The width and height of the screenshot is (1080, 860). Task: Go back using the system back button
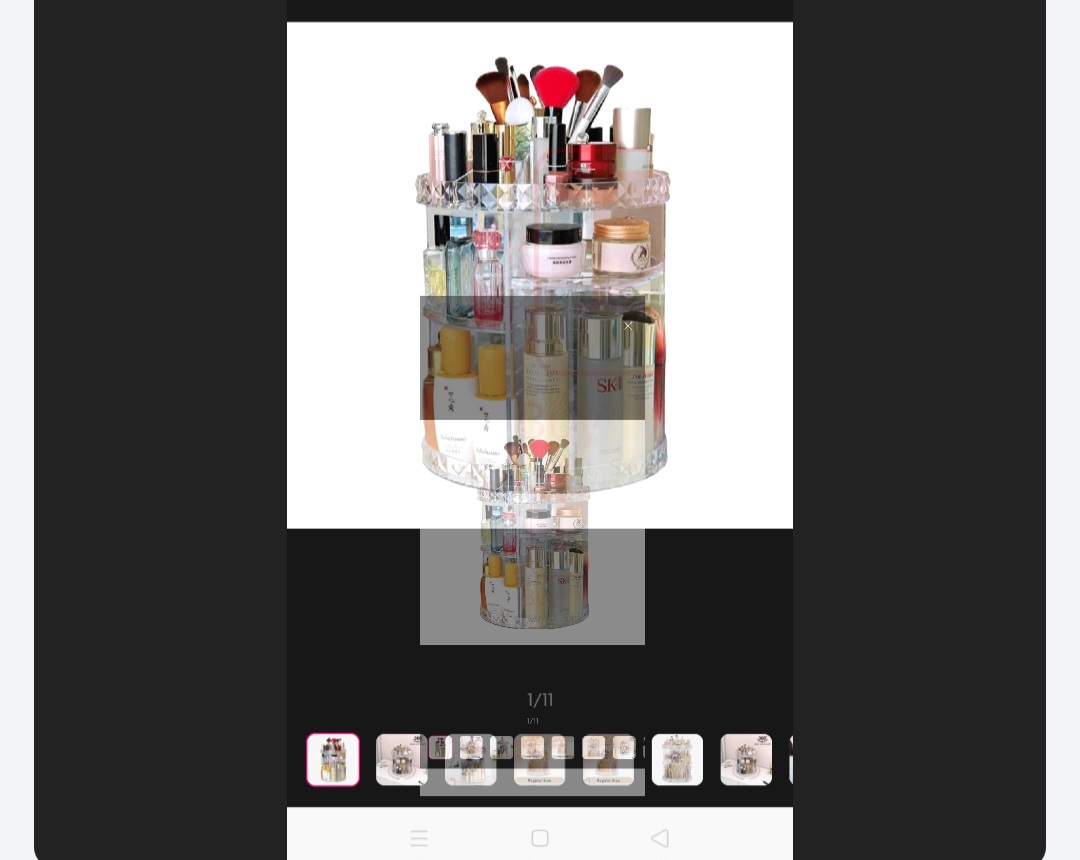pos(659,838)
